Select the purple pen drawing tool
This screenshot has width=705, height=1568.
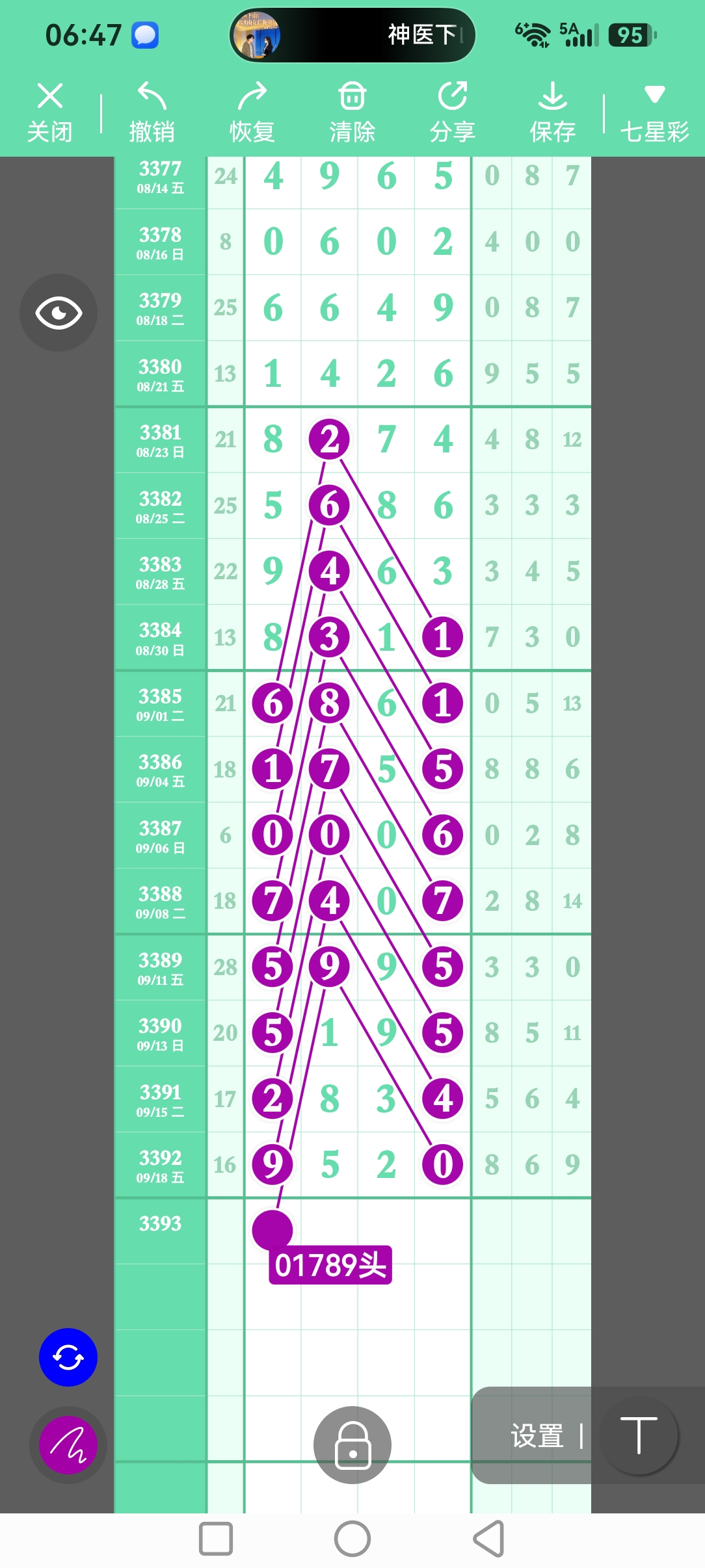tap(68, 1445)
